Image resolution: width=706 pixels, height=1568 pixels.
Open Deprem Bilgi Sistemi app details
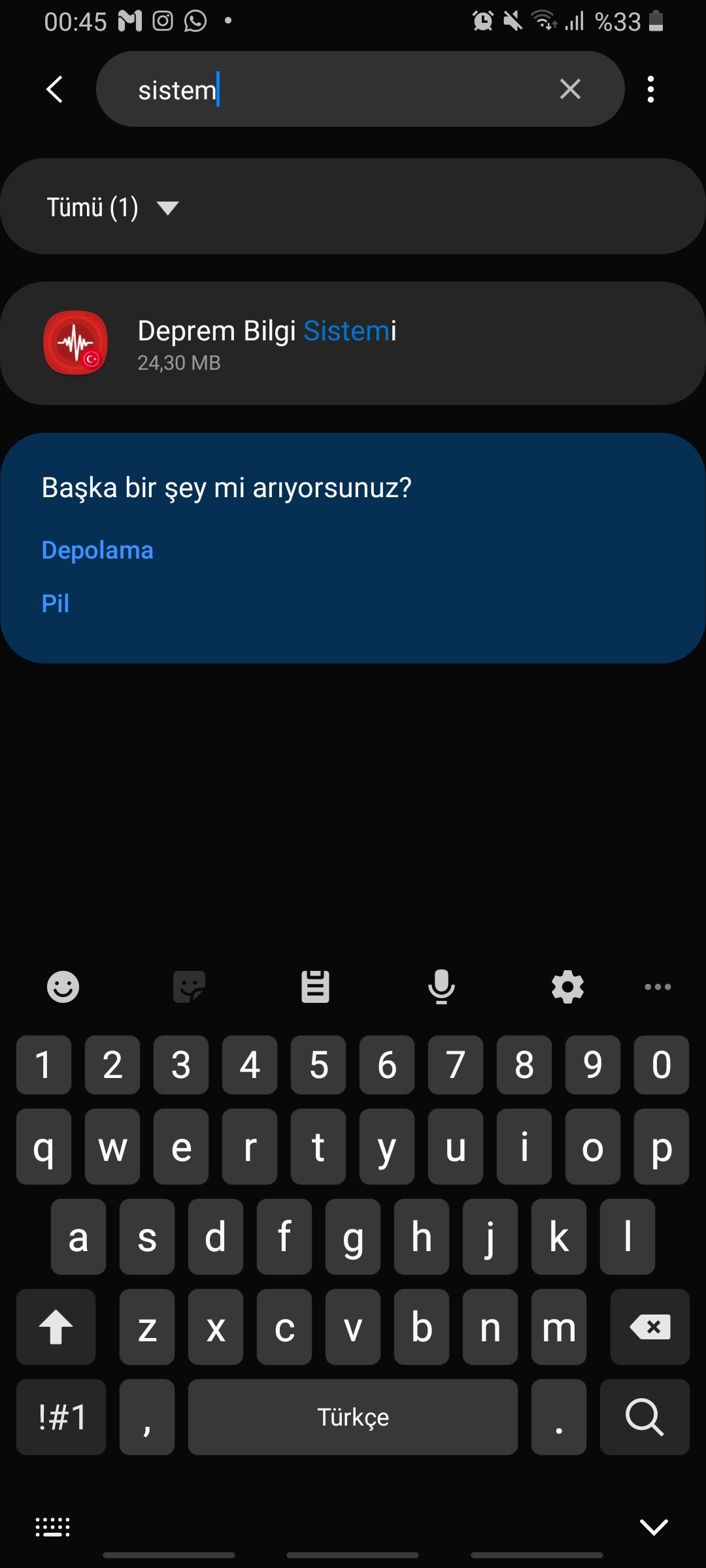[353, 344]
